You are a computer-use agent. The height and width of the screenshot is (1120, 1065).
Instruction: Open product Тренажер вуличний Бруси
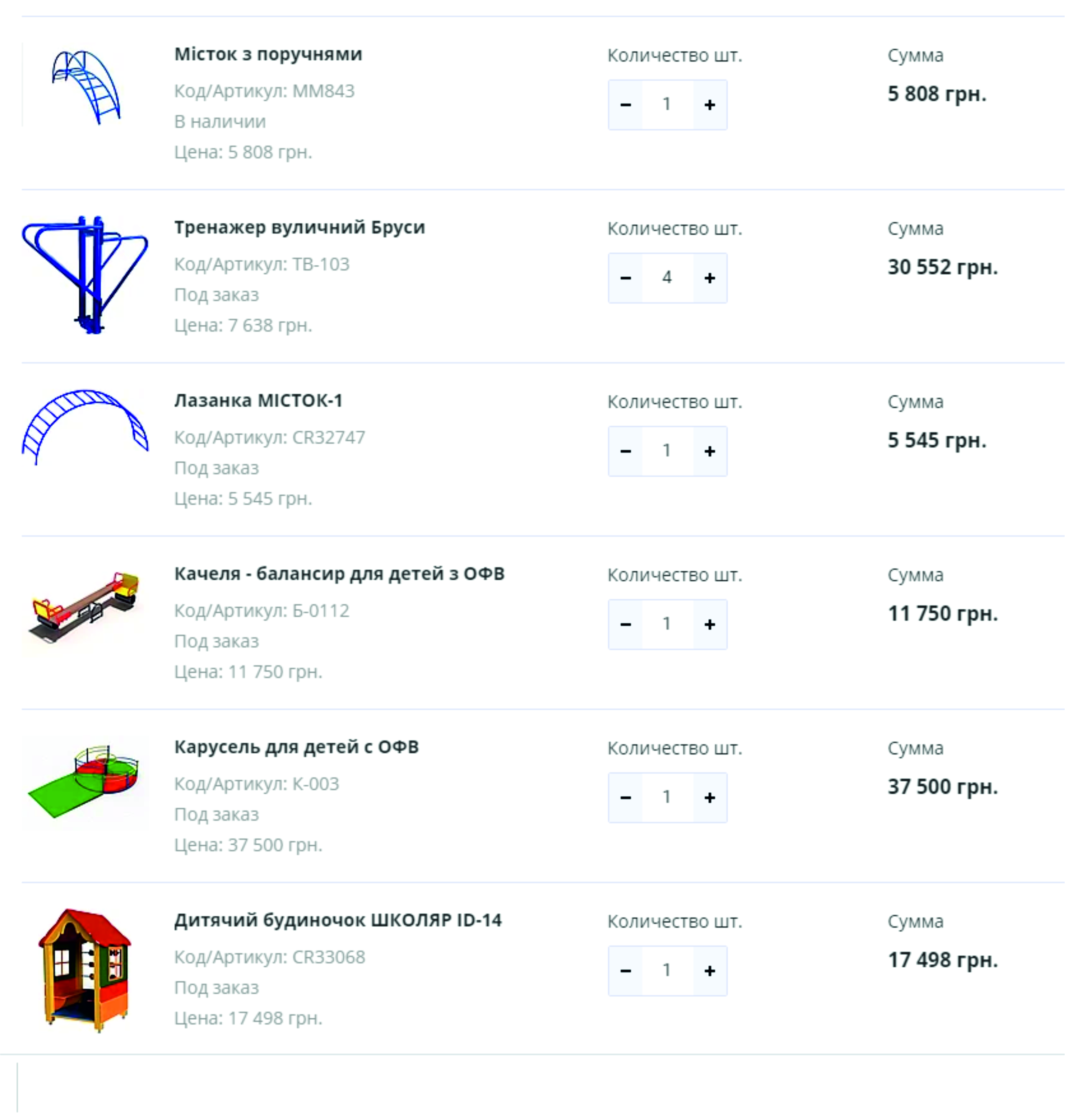[x=299, y=227]
